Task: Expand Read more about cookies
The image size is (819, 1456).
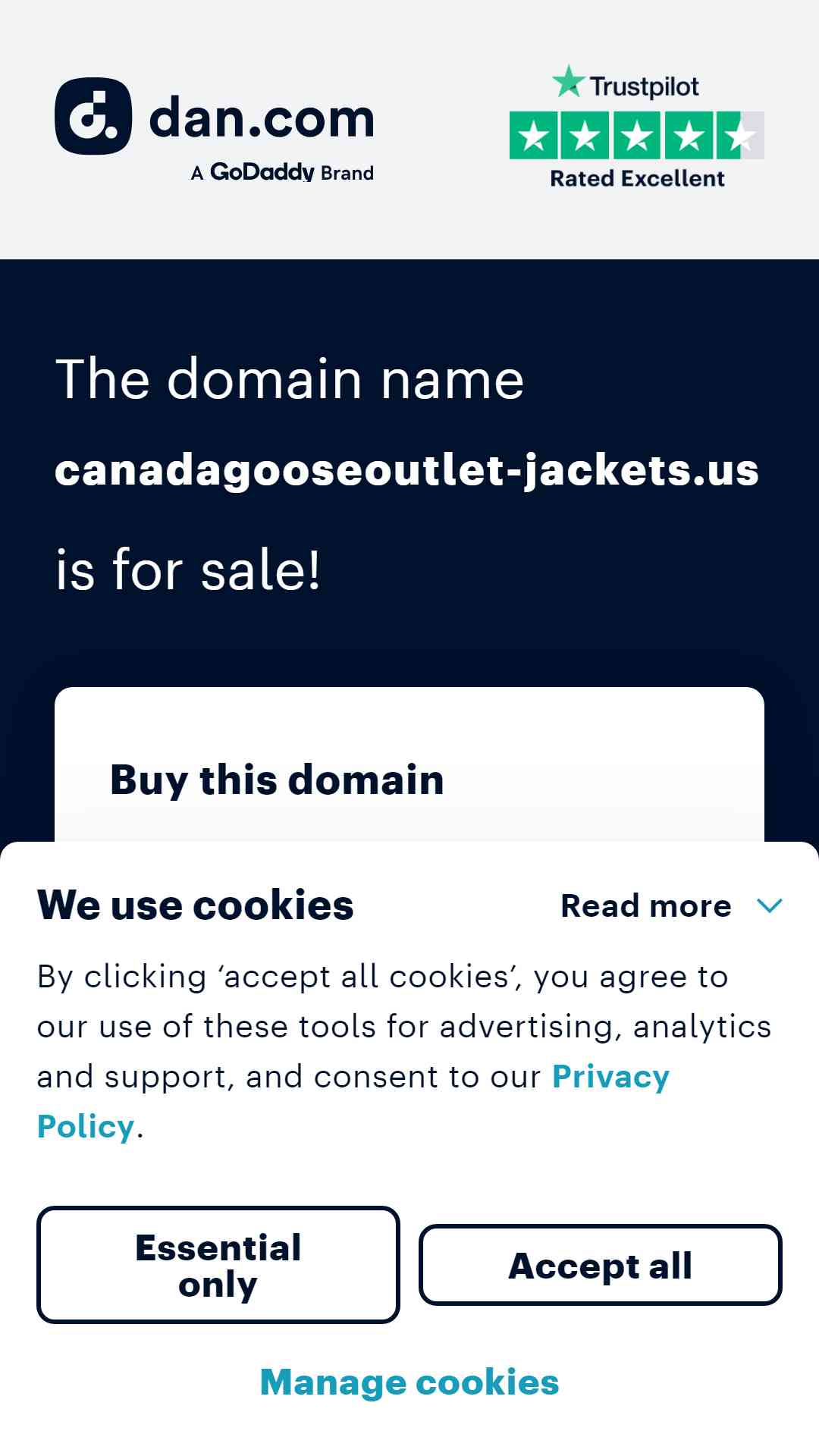Action: pyautogui.click(x=671, y=905)
